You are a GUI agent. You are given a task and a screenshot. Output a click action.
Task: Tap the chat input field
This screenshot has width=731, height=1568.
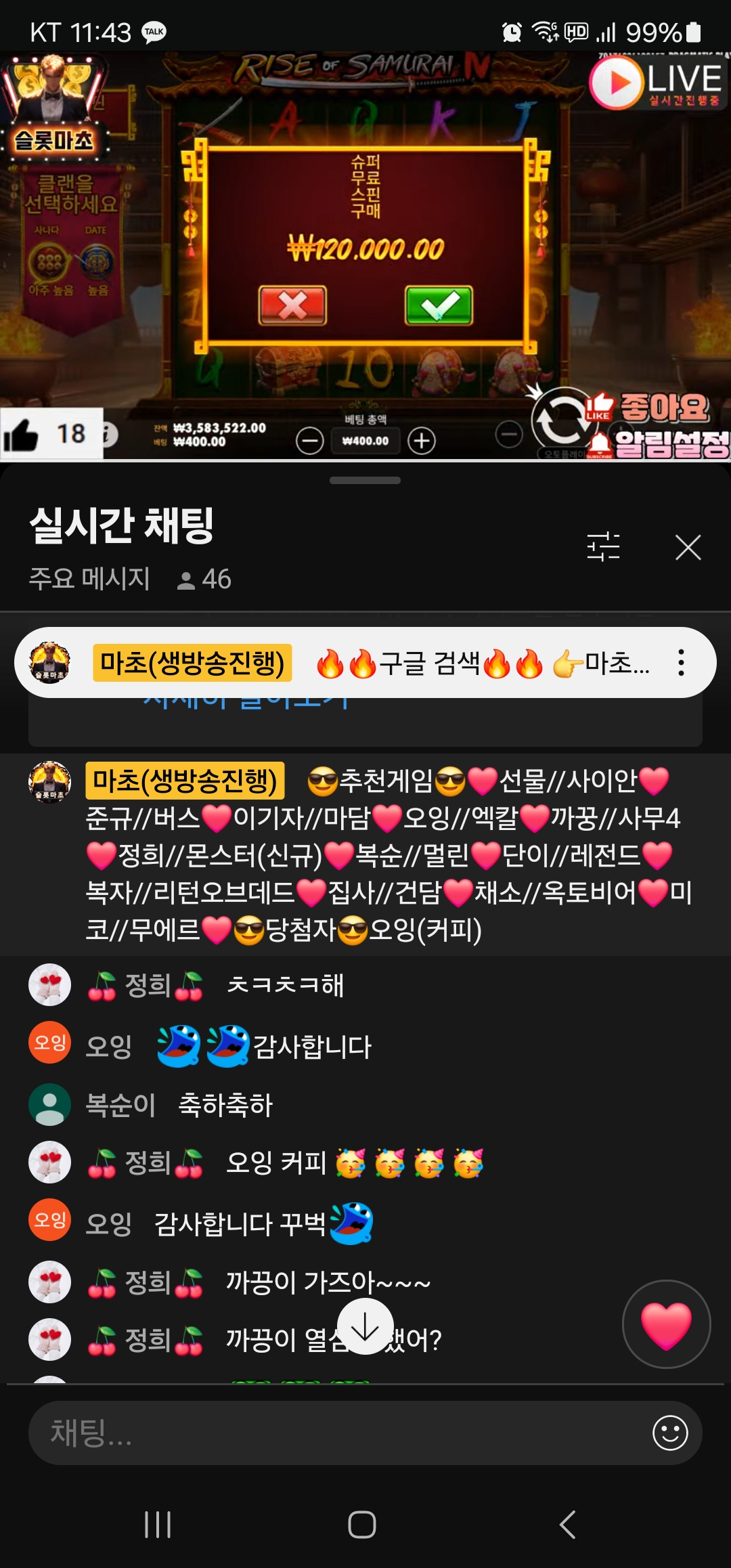coord(338,1433)
